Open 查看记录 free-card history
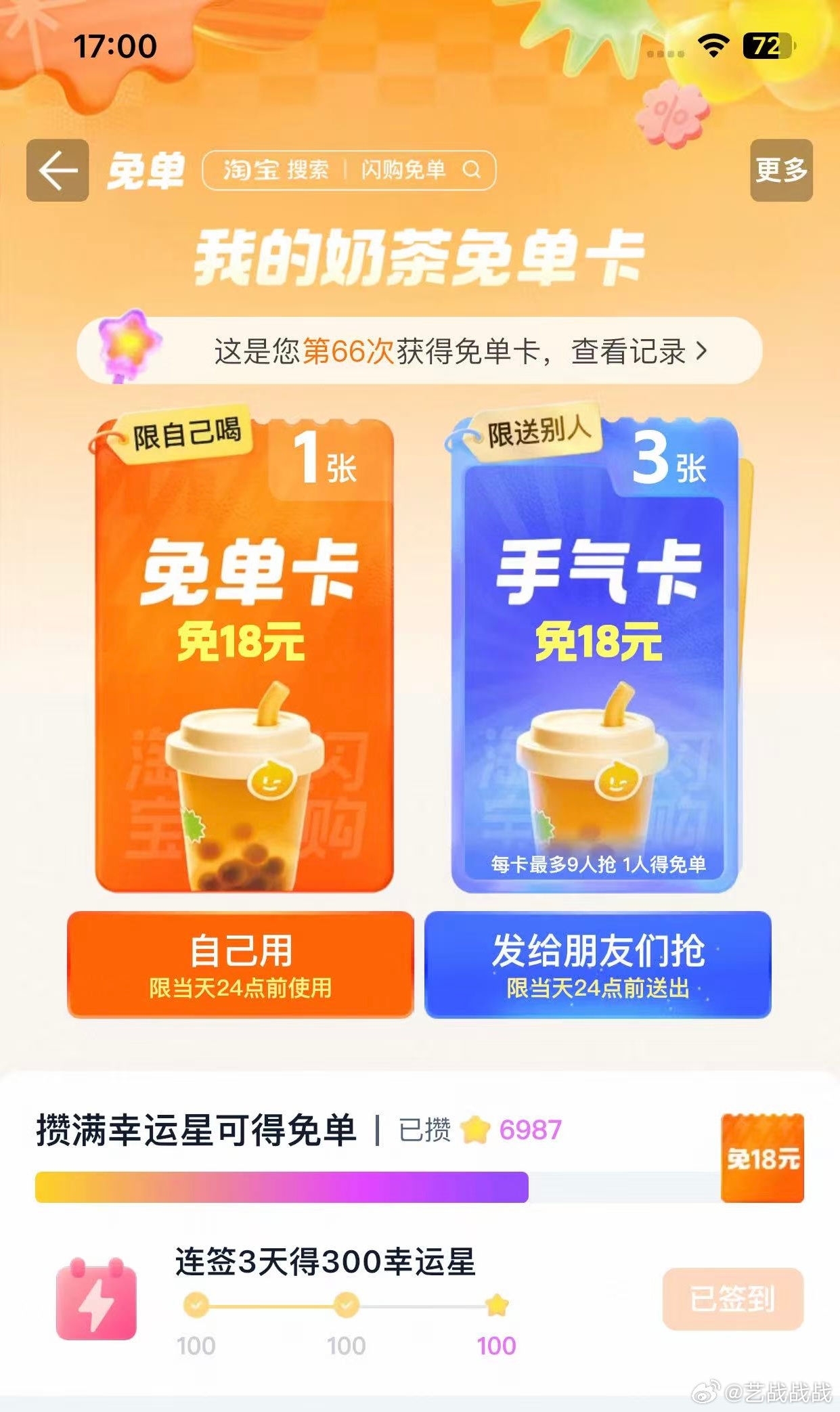Image resolution: width=840 pixels, height=1412 pixels. pos(638,351)
